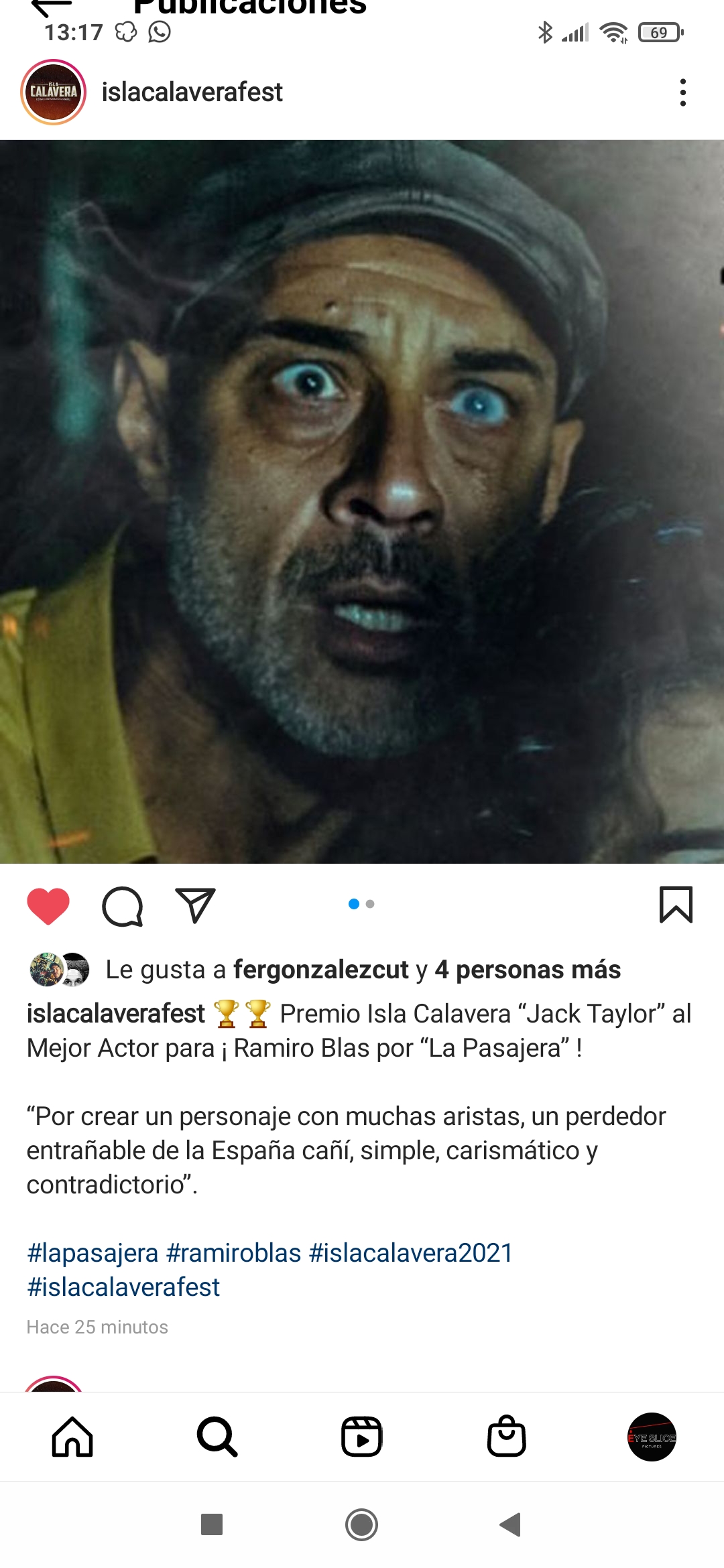The height and width of the screenshot is (1568, 724).
Task: Go to the Instagram home feed tab
Action: tap(72, 1437)
